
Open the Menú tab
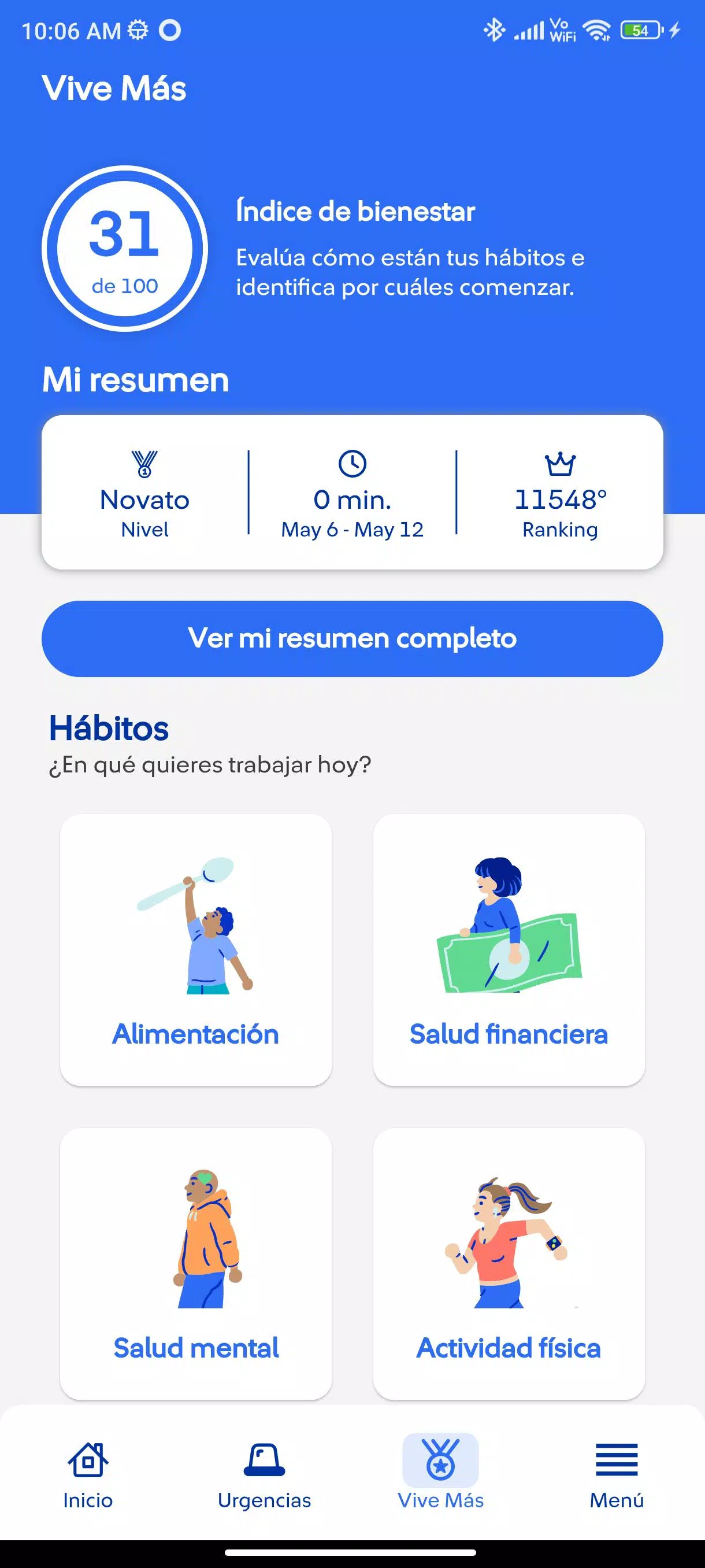616,1473
